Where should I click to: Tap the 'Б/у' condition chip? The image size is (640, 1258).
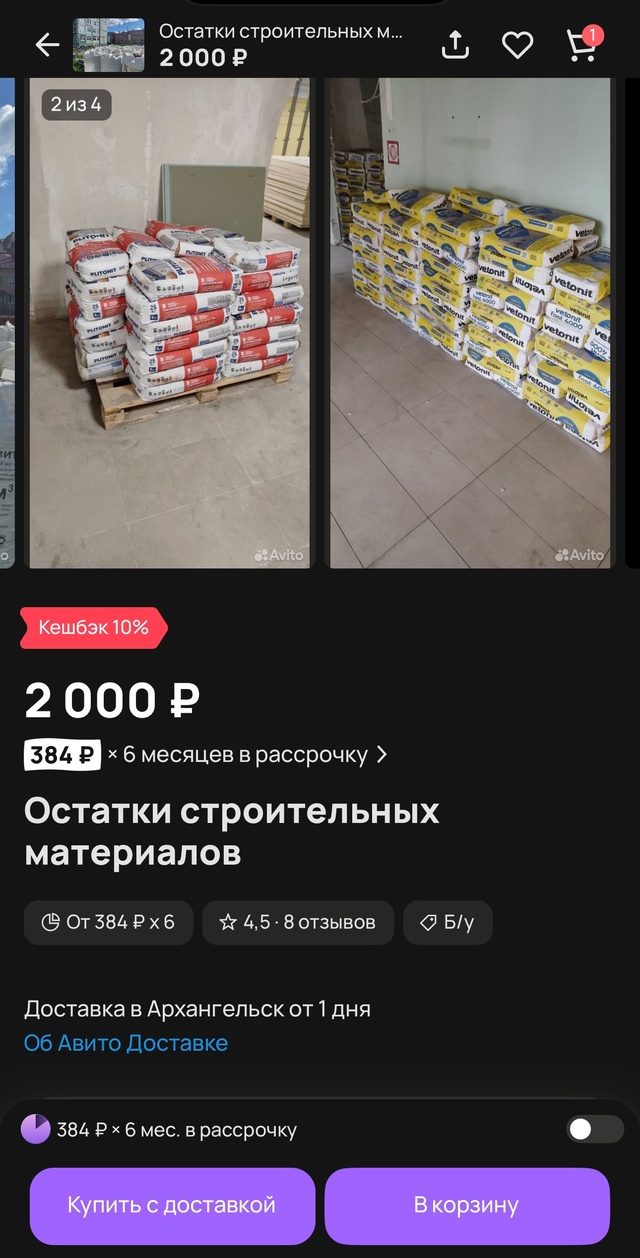(x=448, y=922)
